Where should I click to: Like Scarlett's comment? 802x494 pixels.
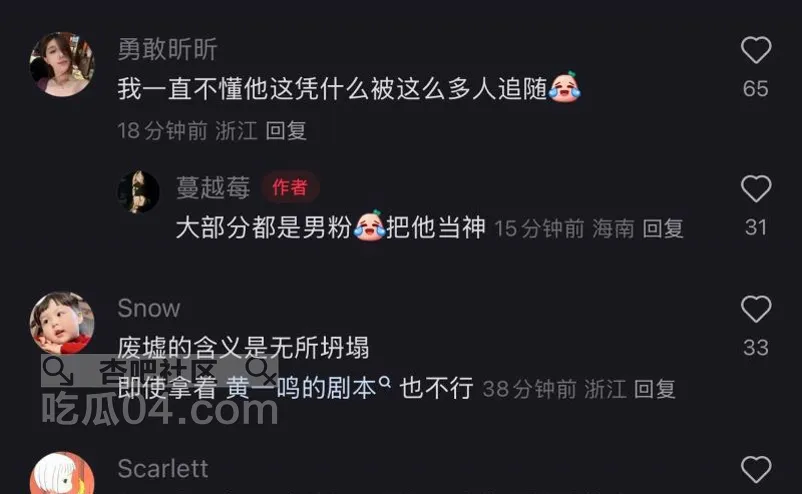(756, 470)
